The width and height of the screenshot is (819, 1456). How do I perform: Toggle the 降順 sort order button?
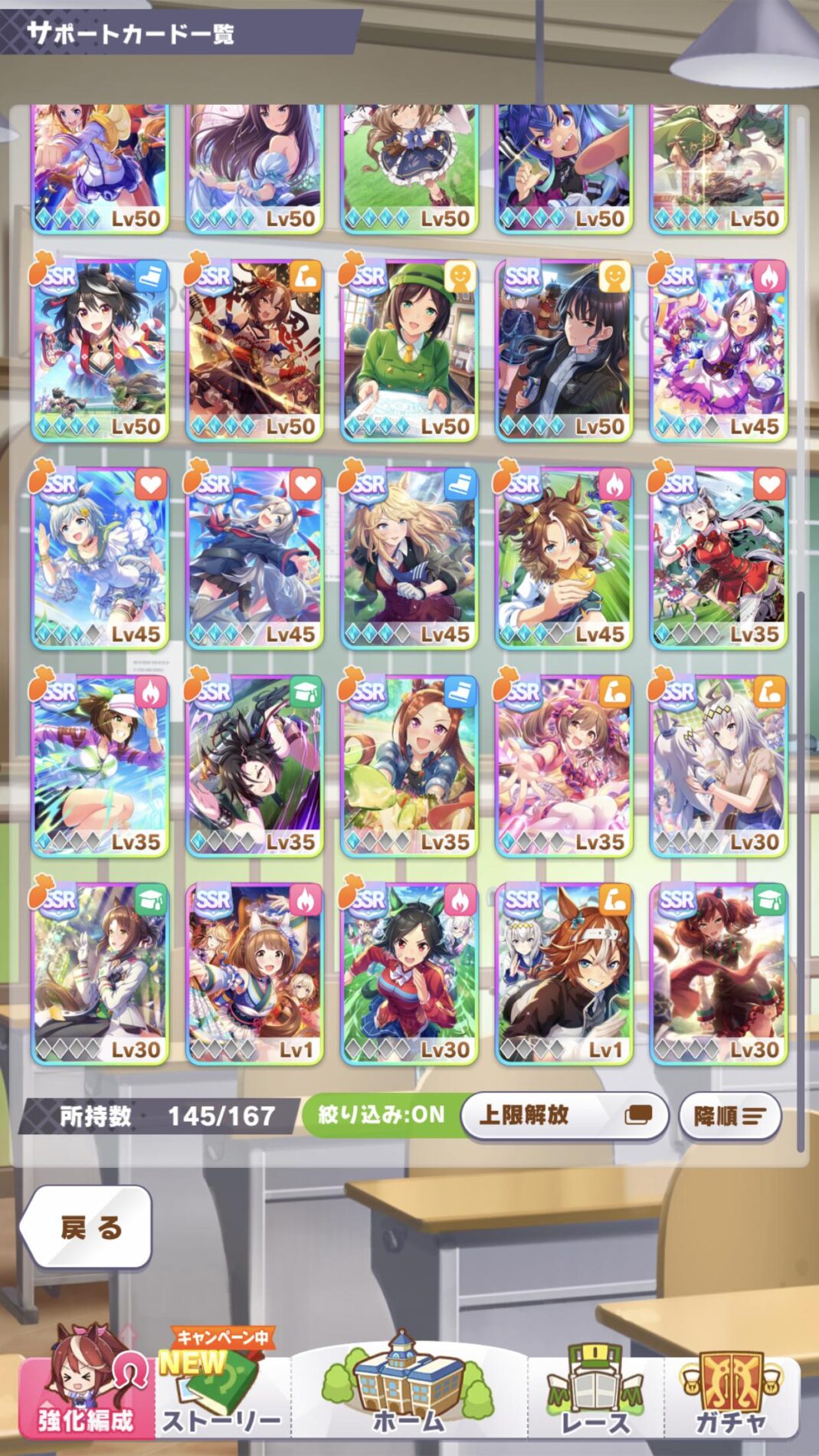tap(729, 1117)
